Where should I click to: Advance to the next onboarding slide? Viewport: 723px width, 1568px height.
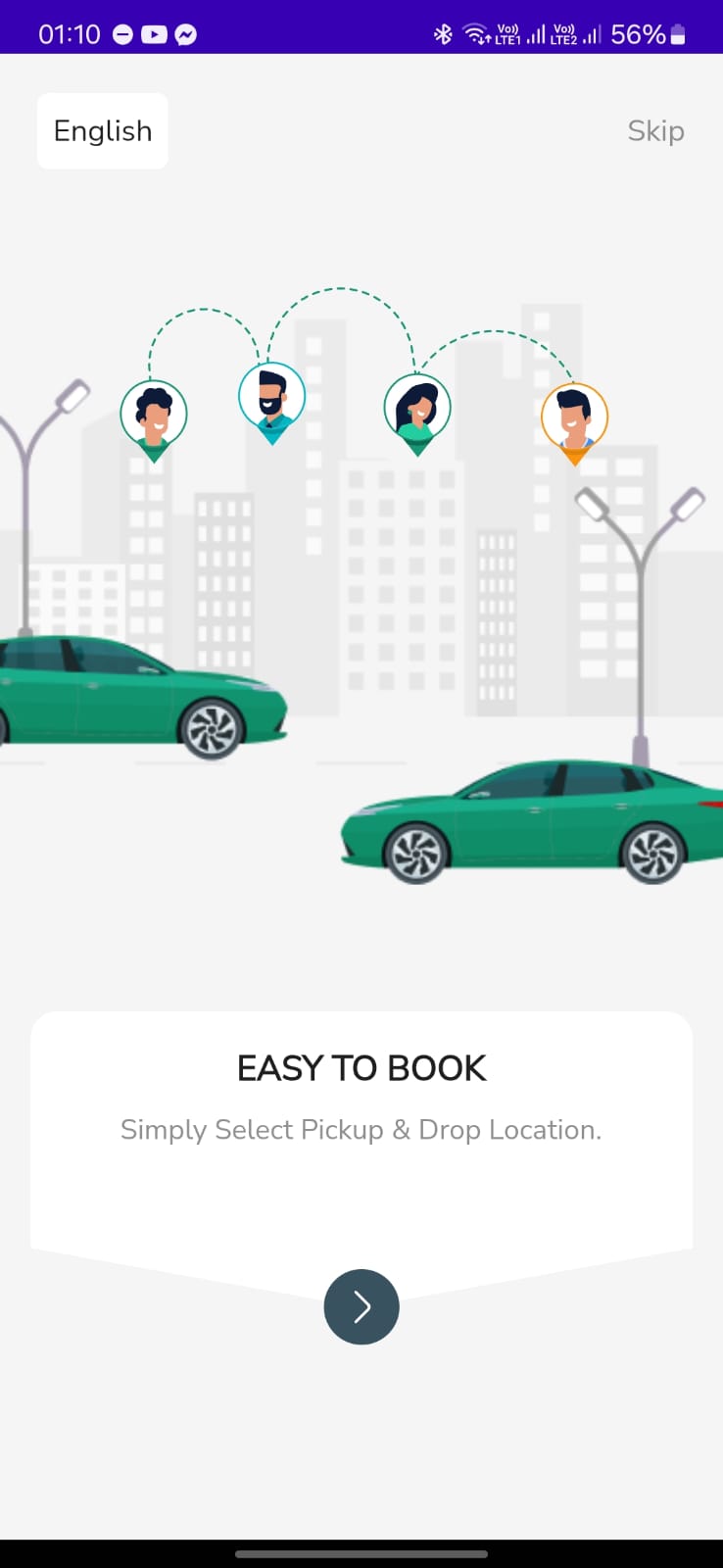click(x=361, y=1306)
